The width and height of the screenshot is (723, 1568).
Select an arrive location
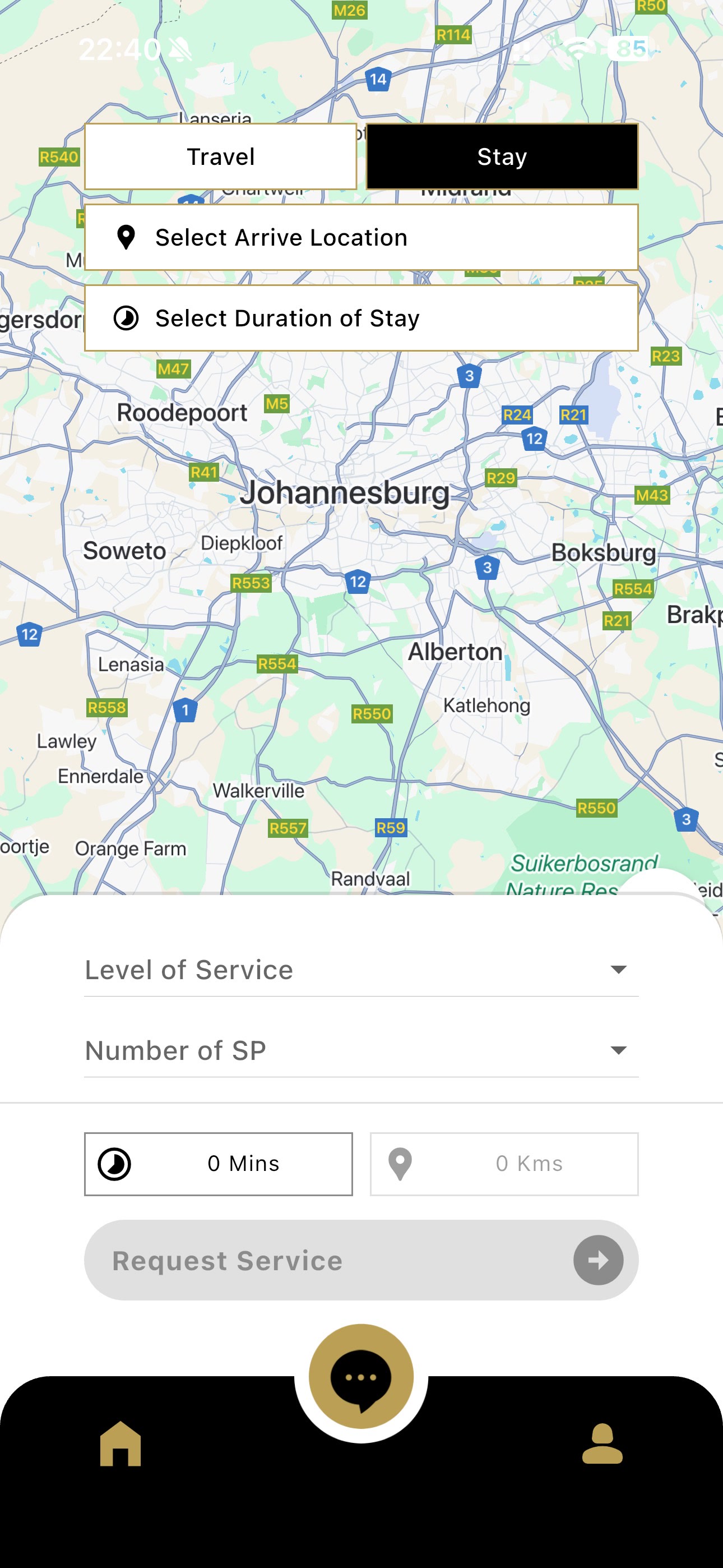361,237
